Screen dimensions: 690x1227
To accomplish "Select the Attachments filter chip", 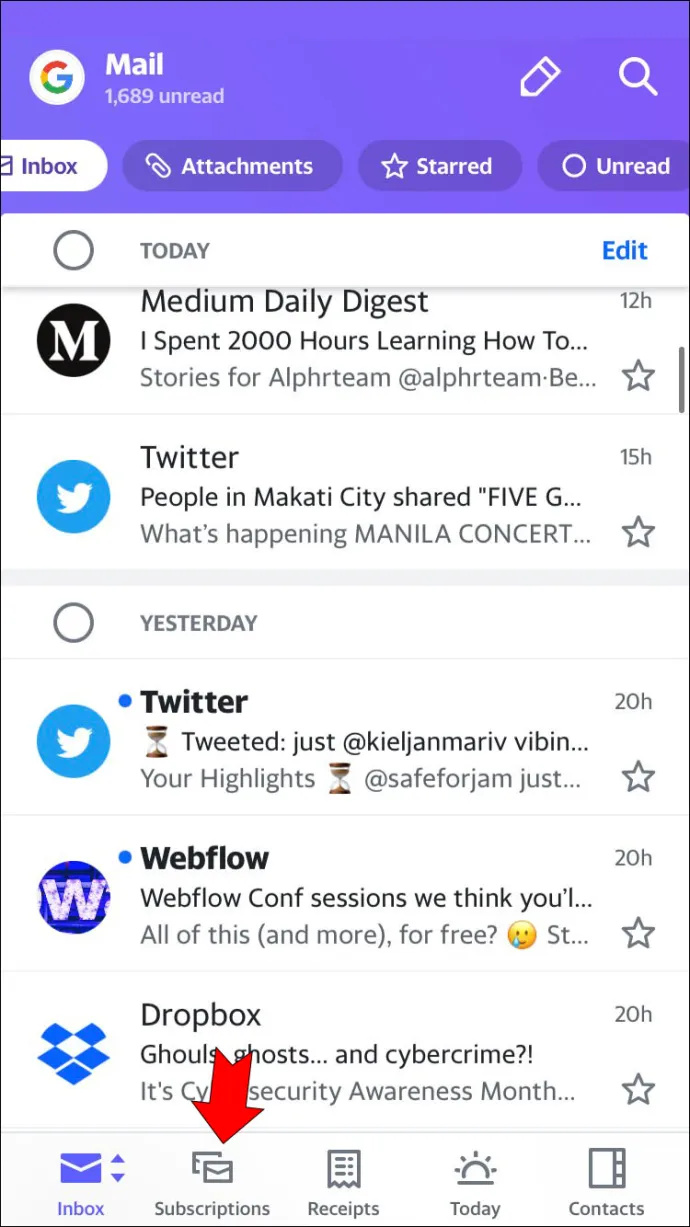I will (x=232, y=166).
